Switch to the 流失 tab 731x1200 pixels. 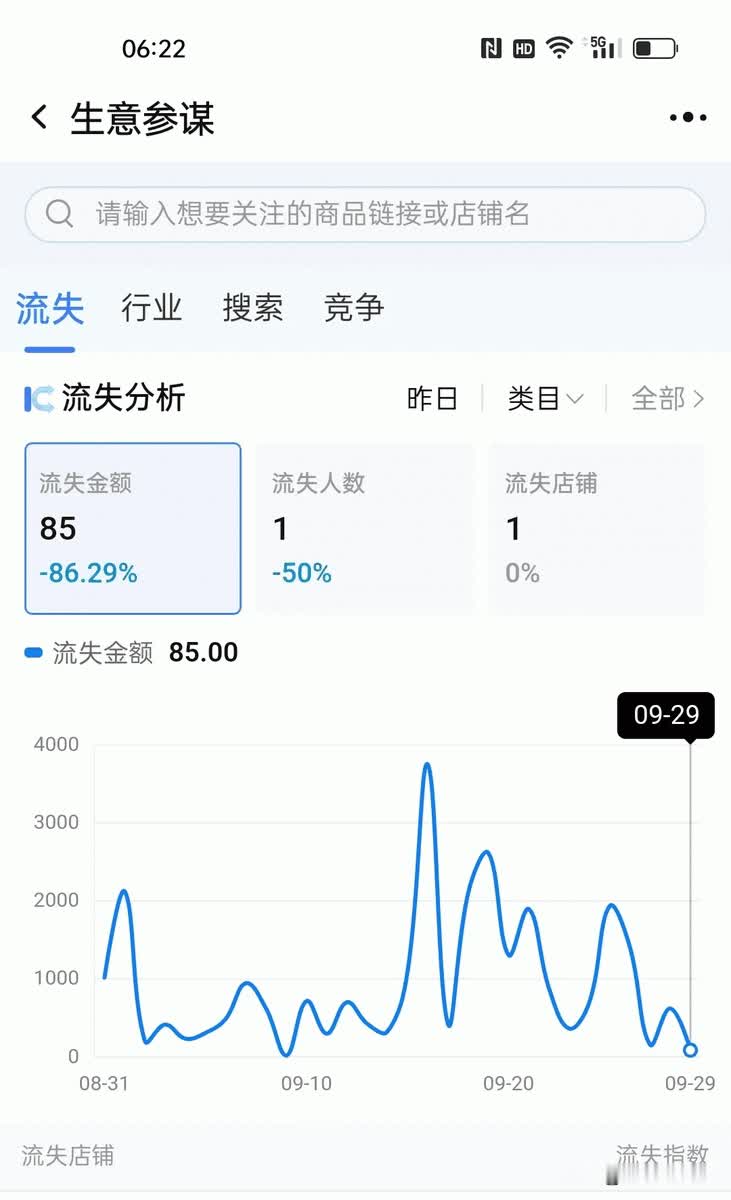50,308
